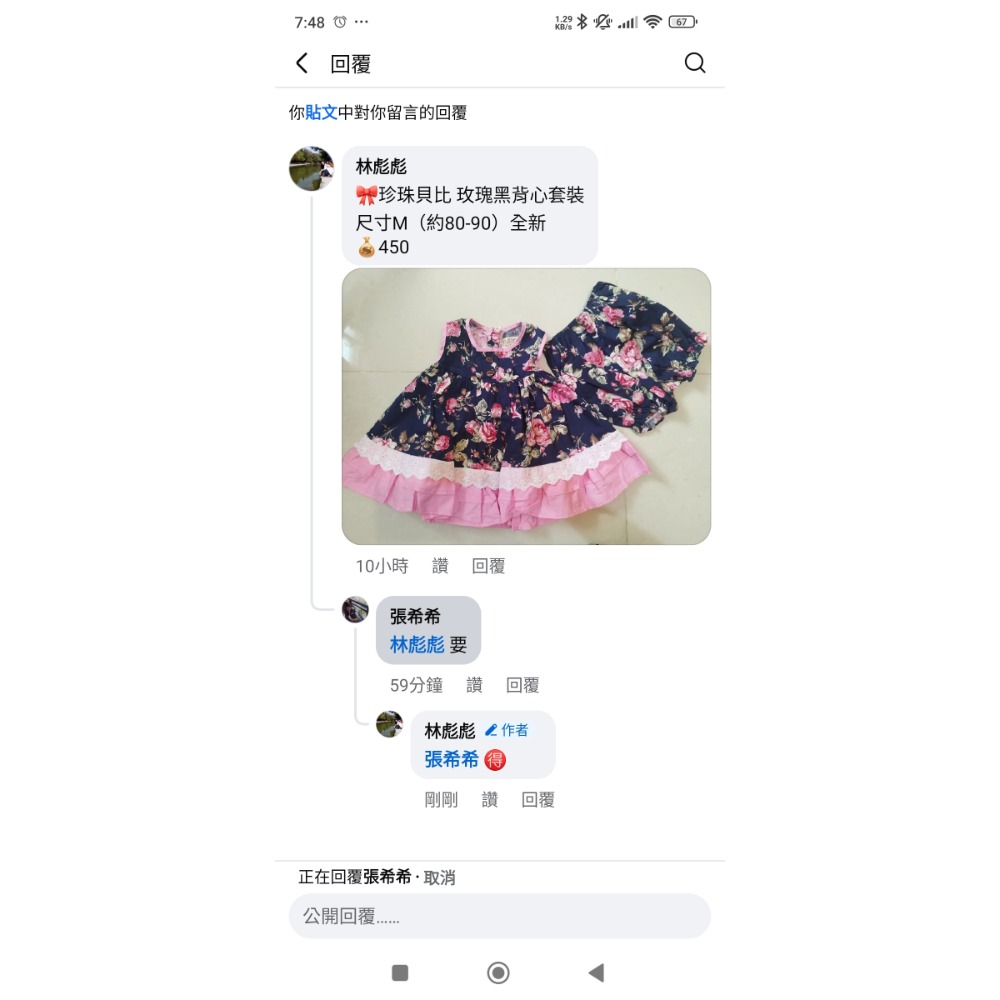Screen dimensions: 1000x1000
Task: Tap the system back triangle button
Action: [x=596, y=973]
